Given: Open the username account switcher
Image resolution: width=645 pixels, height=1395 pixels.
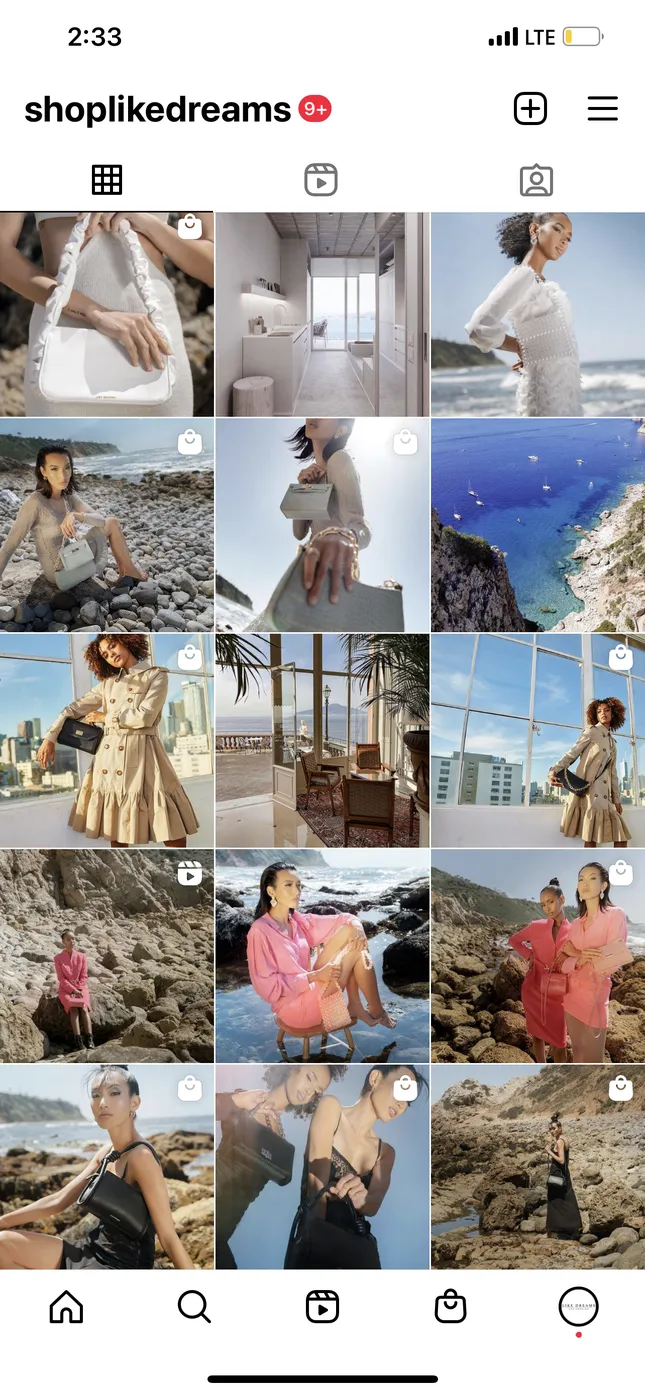Looking at the screenshot, I should pos(158,110).
